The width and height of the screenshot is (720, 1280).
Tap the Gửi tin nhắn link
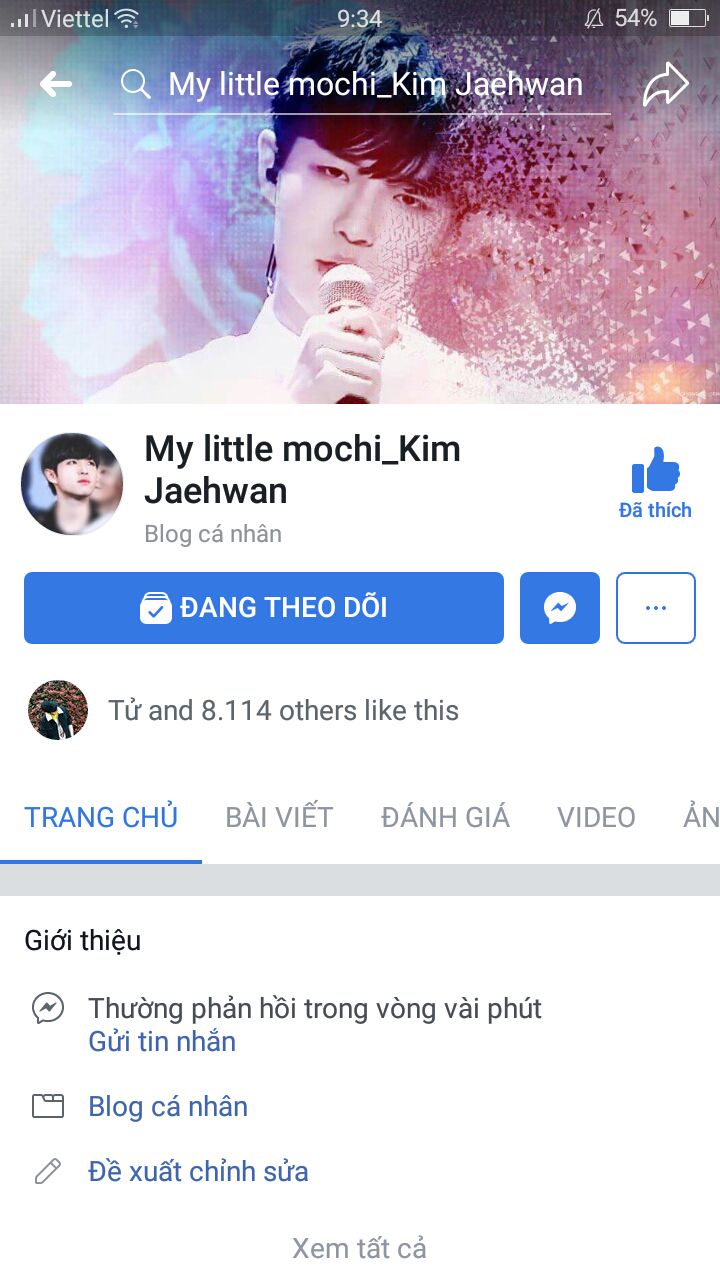(x=162, y=1041)
